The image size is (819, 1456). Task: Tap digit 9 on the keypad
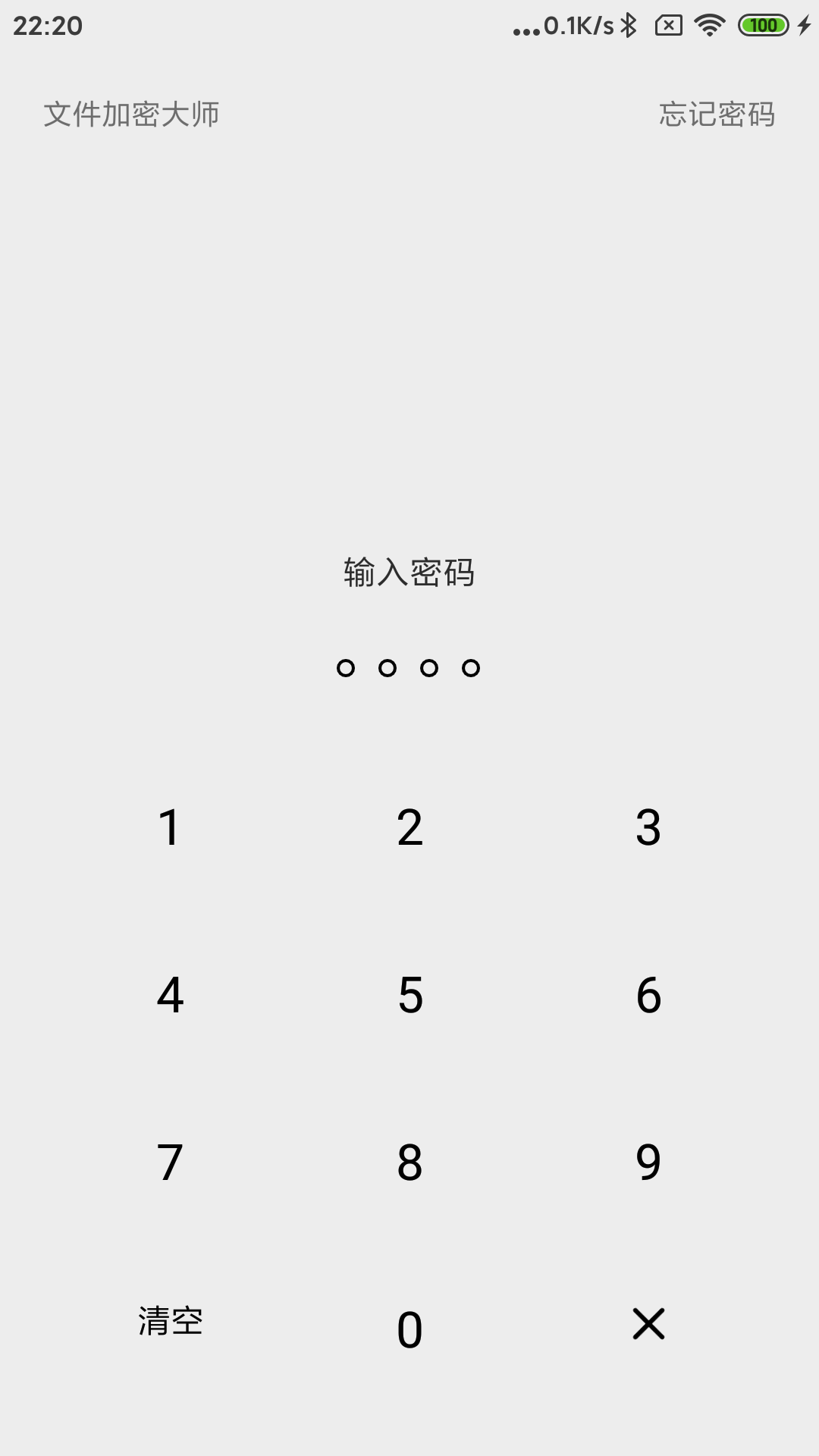(648, 1162)
